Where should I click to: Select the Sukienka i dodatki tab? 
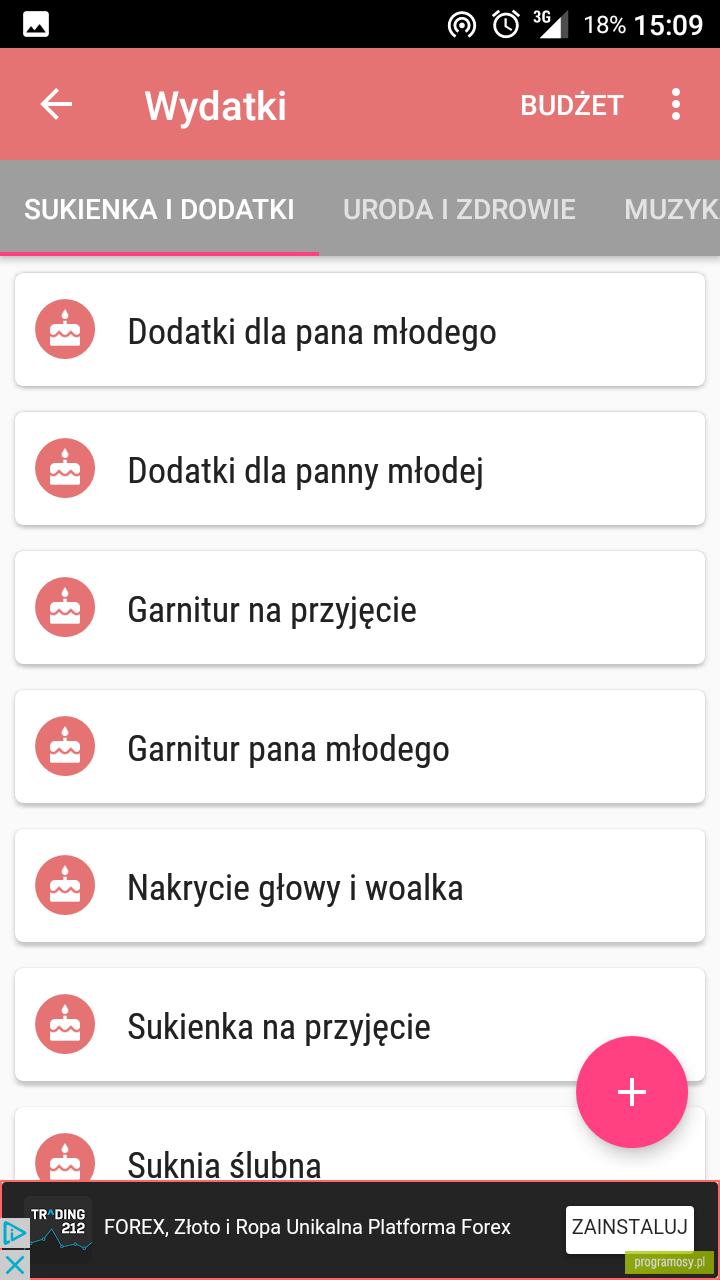159,209
